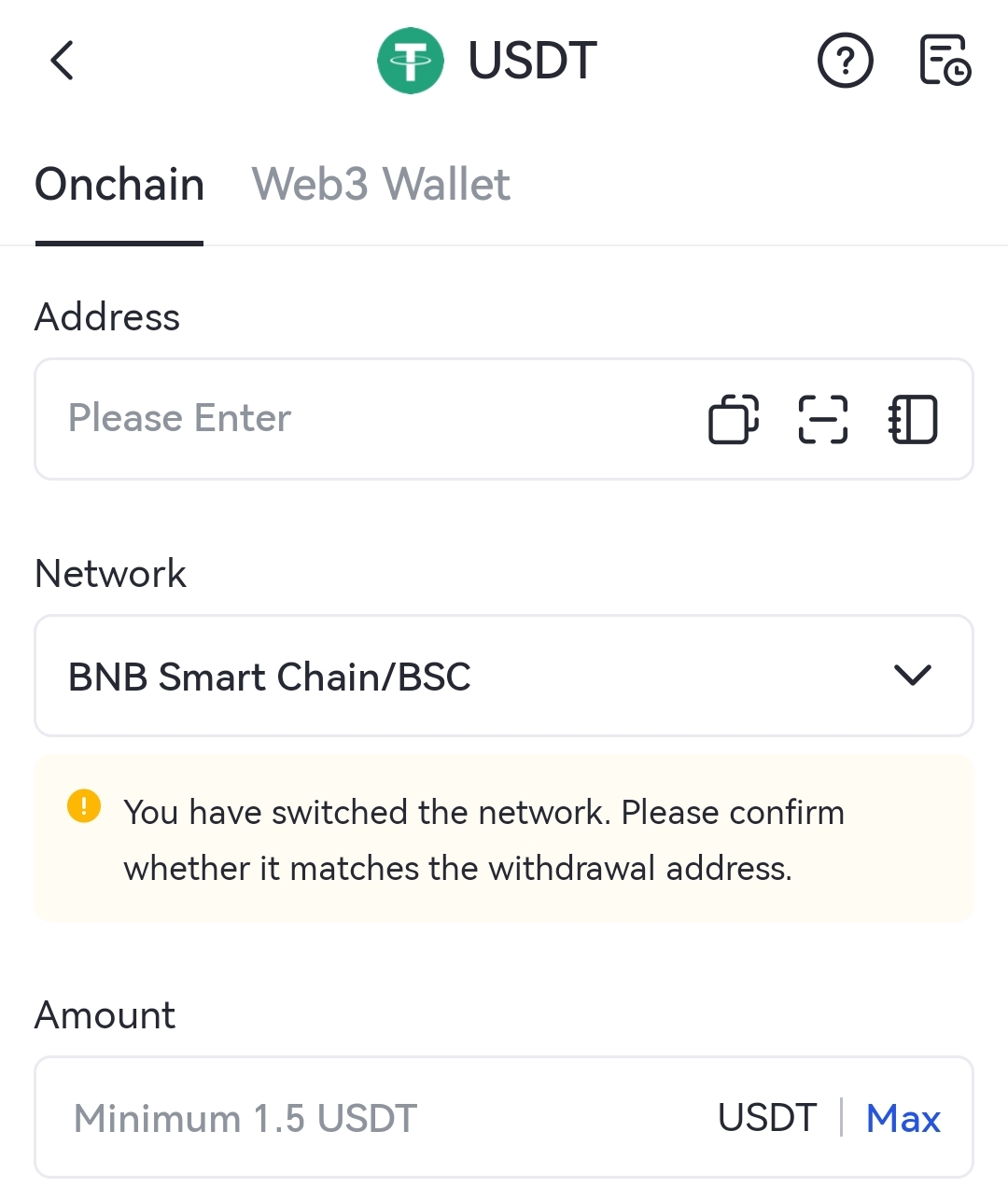Click the back arrow to go back

click(62, 61)
